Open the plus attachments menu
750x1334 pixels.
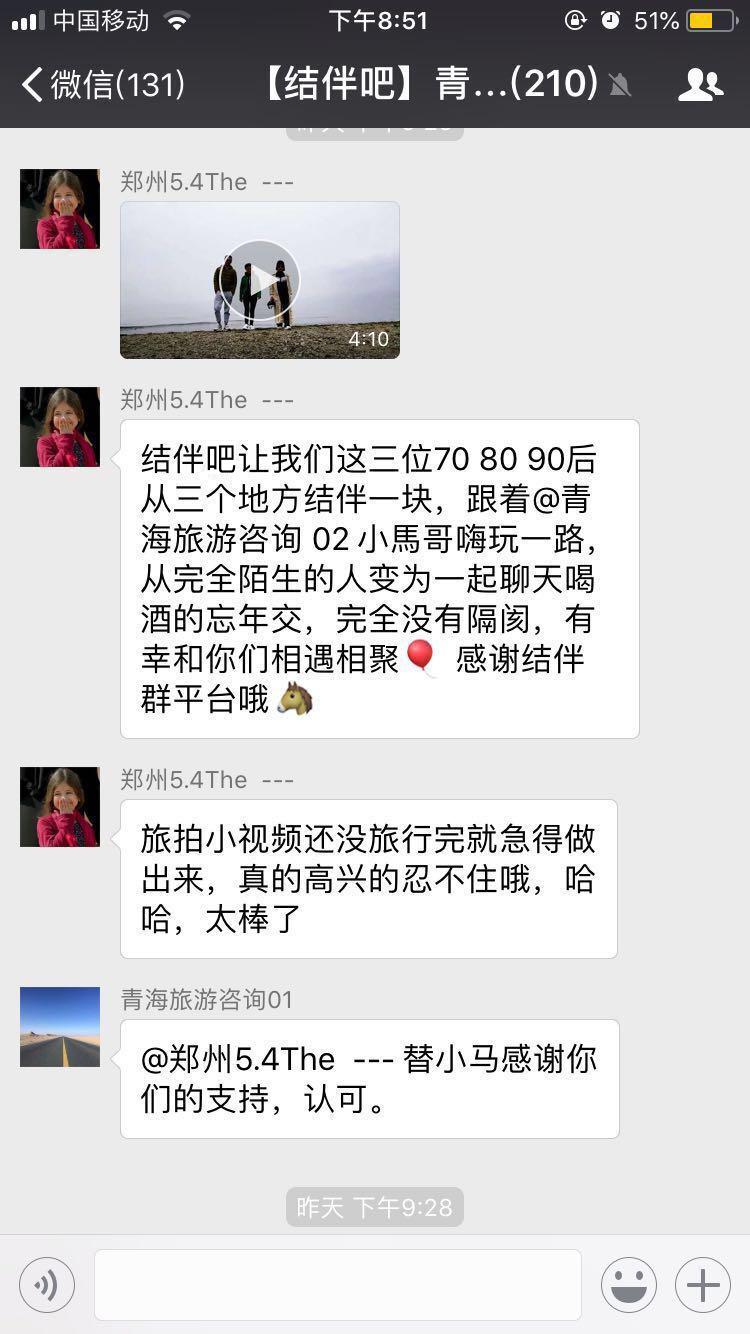pos(703,1285)
